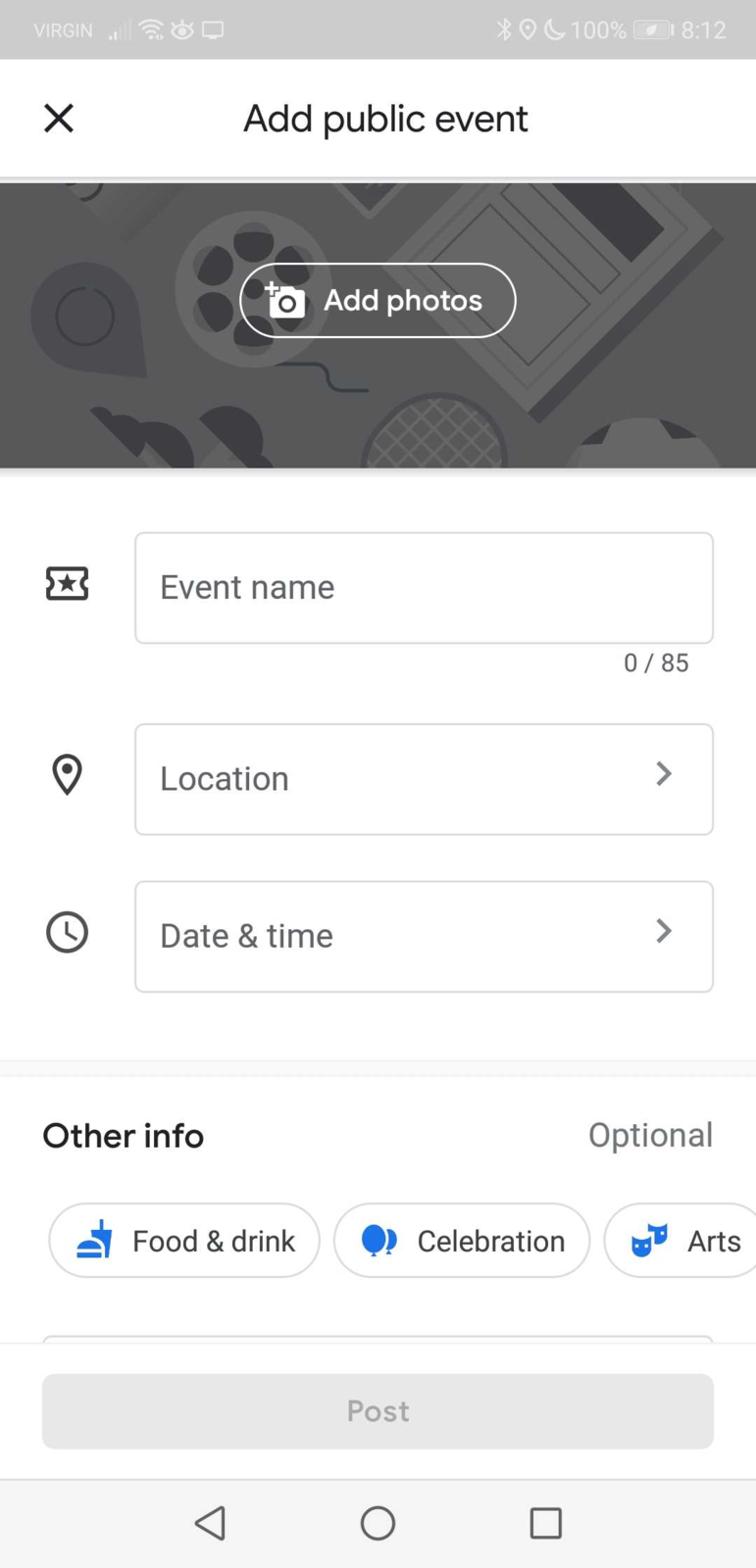
Task: Open the Location picker
Action: 424,779
